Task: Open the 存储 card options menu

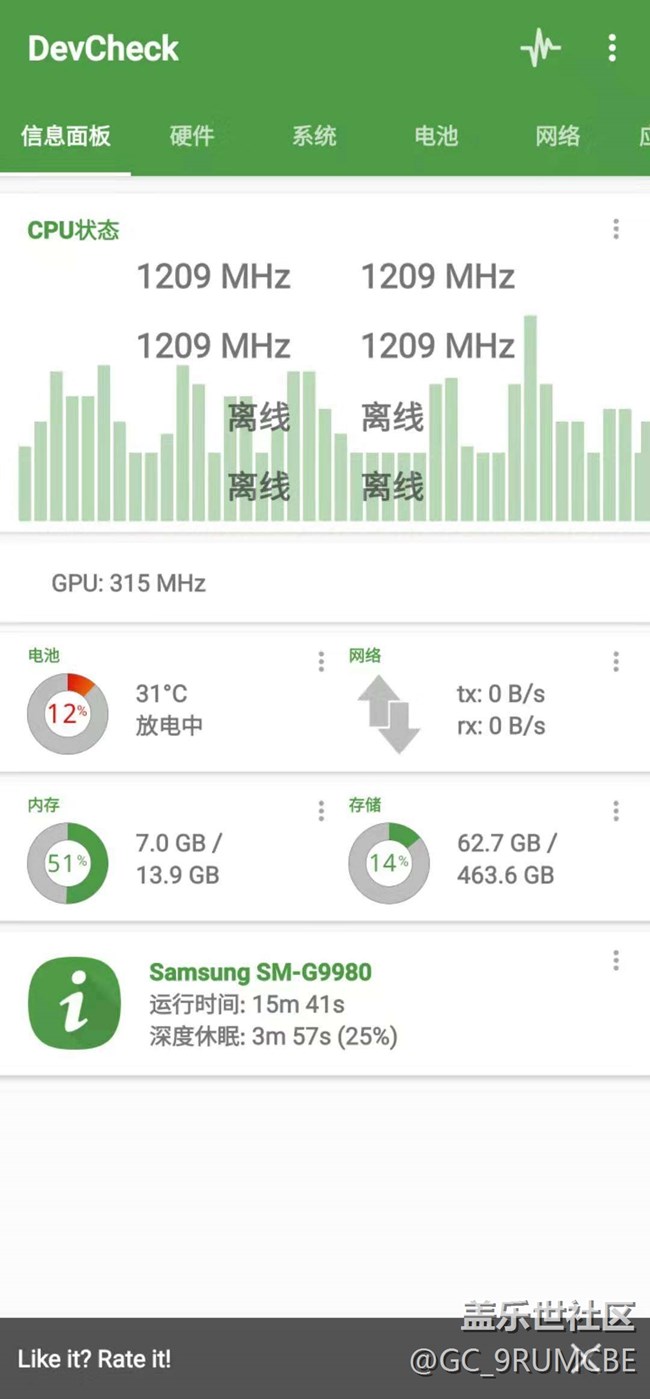Action: (616, 810)
